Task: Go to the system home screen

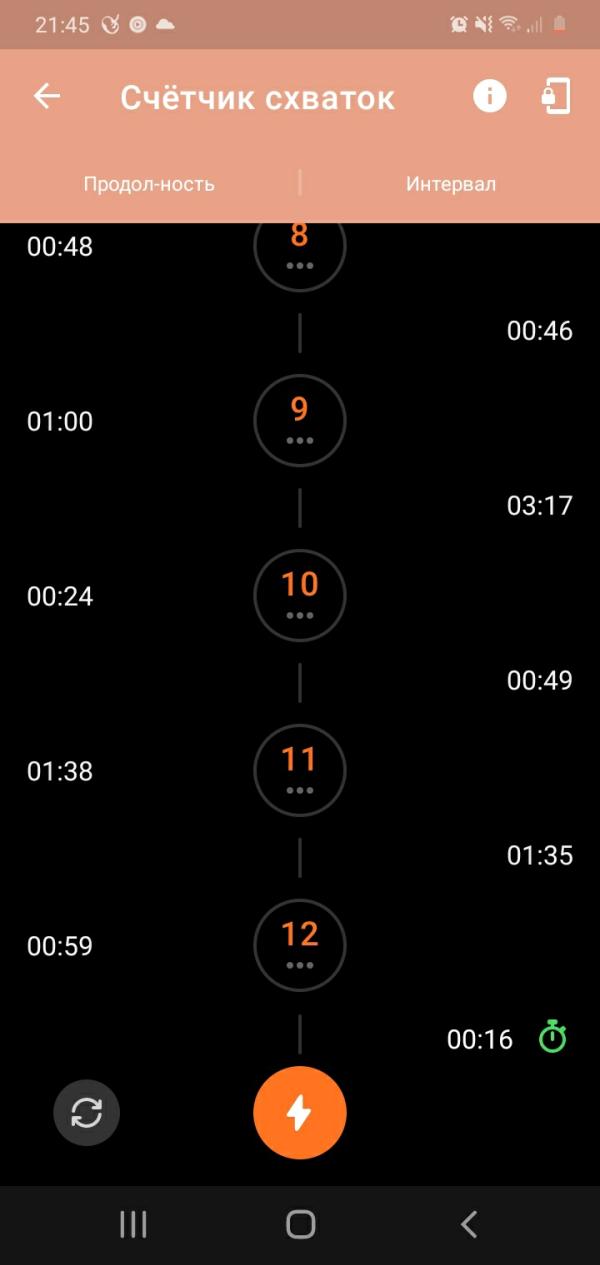Action: [x=300, y=1224]
